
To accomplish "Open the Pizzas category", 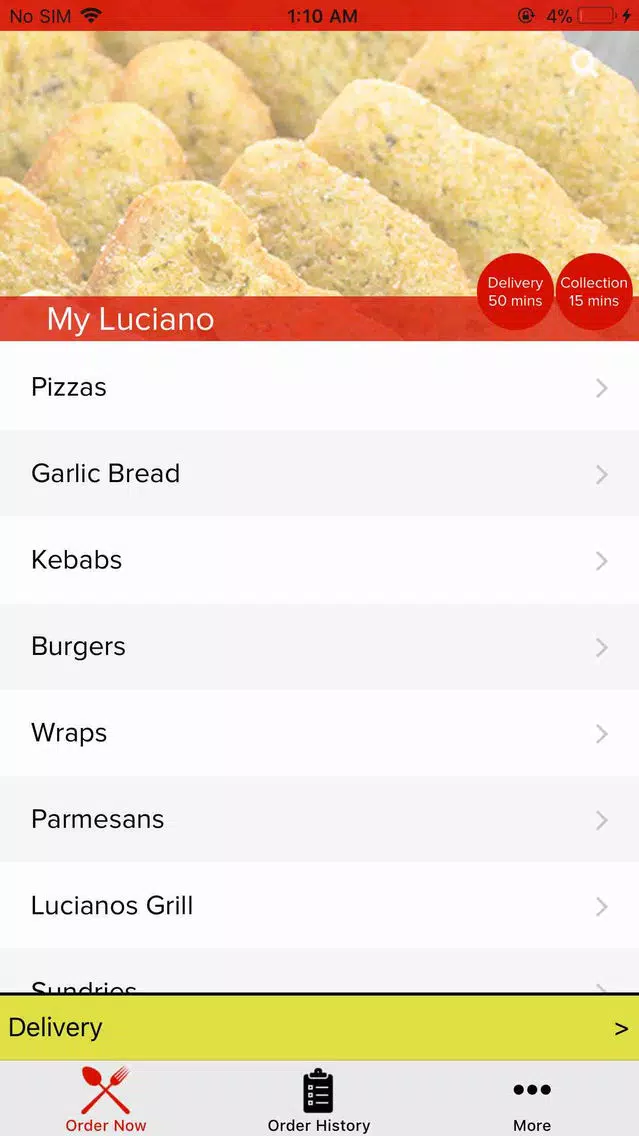I will pyautogui.click(x=320, y=388).
